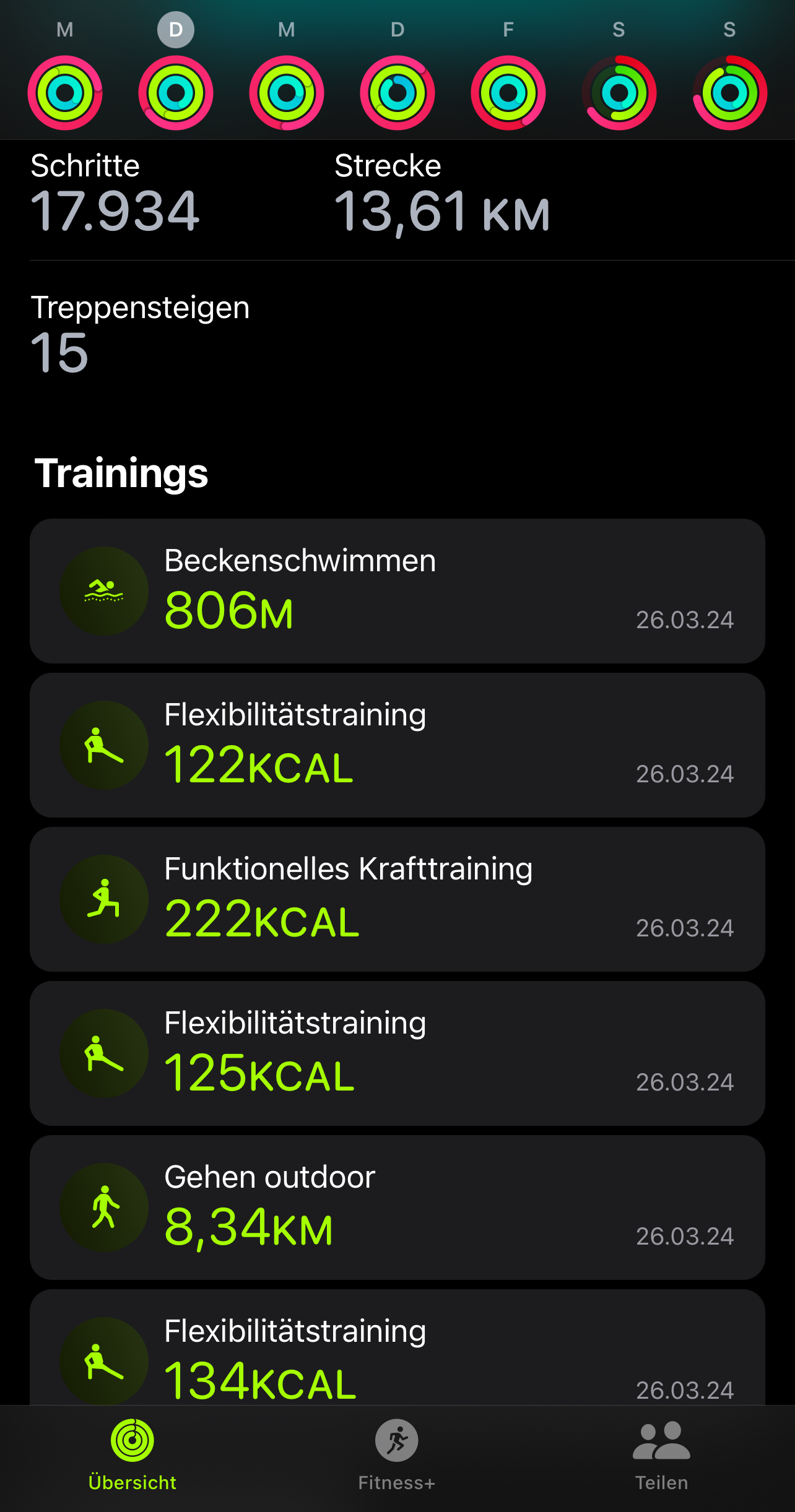The height and width of the screenshot is (1512, 795).
Task: Select Monday's activity rings at week start
Action: point(65,93)
